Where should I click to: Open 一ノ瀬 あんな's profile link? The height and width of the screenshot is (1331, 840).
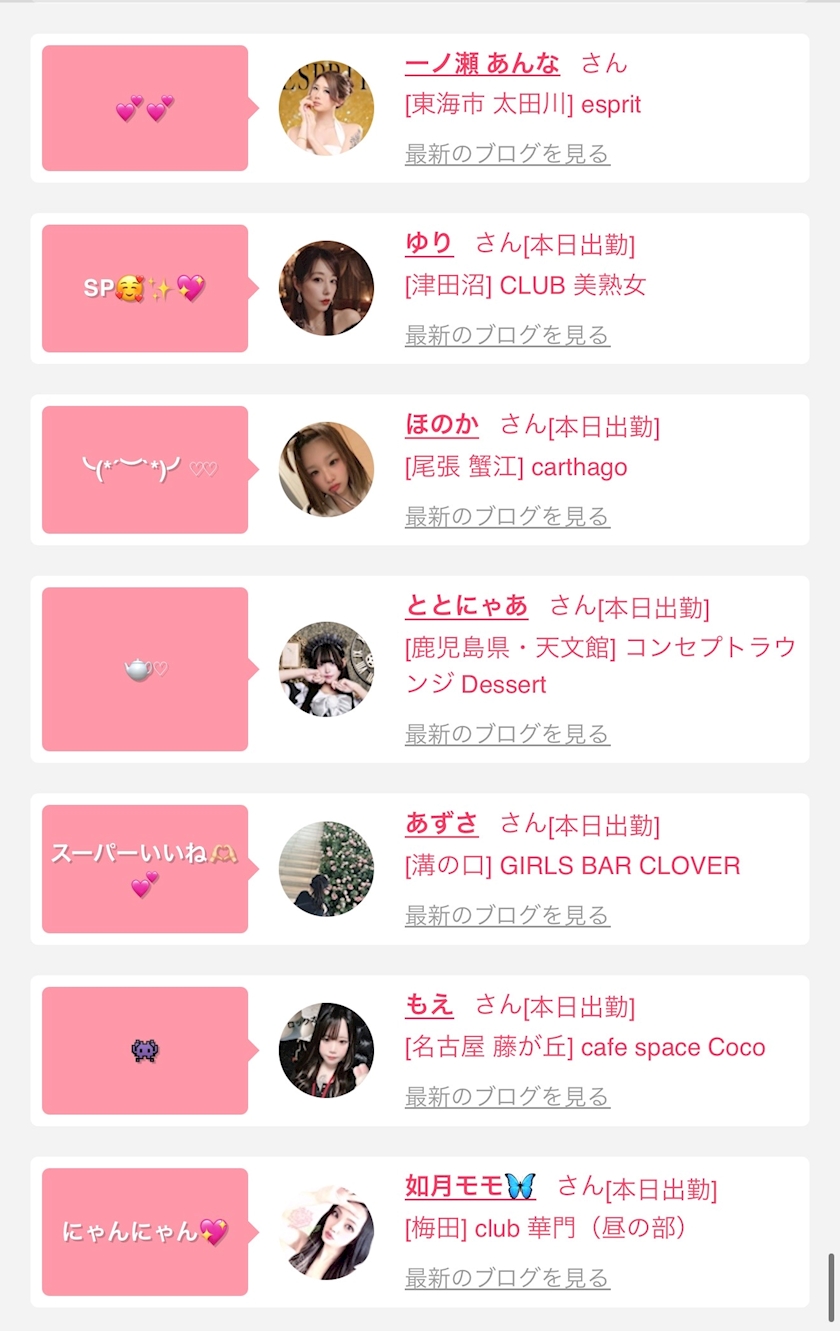pos(482,63)
